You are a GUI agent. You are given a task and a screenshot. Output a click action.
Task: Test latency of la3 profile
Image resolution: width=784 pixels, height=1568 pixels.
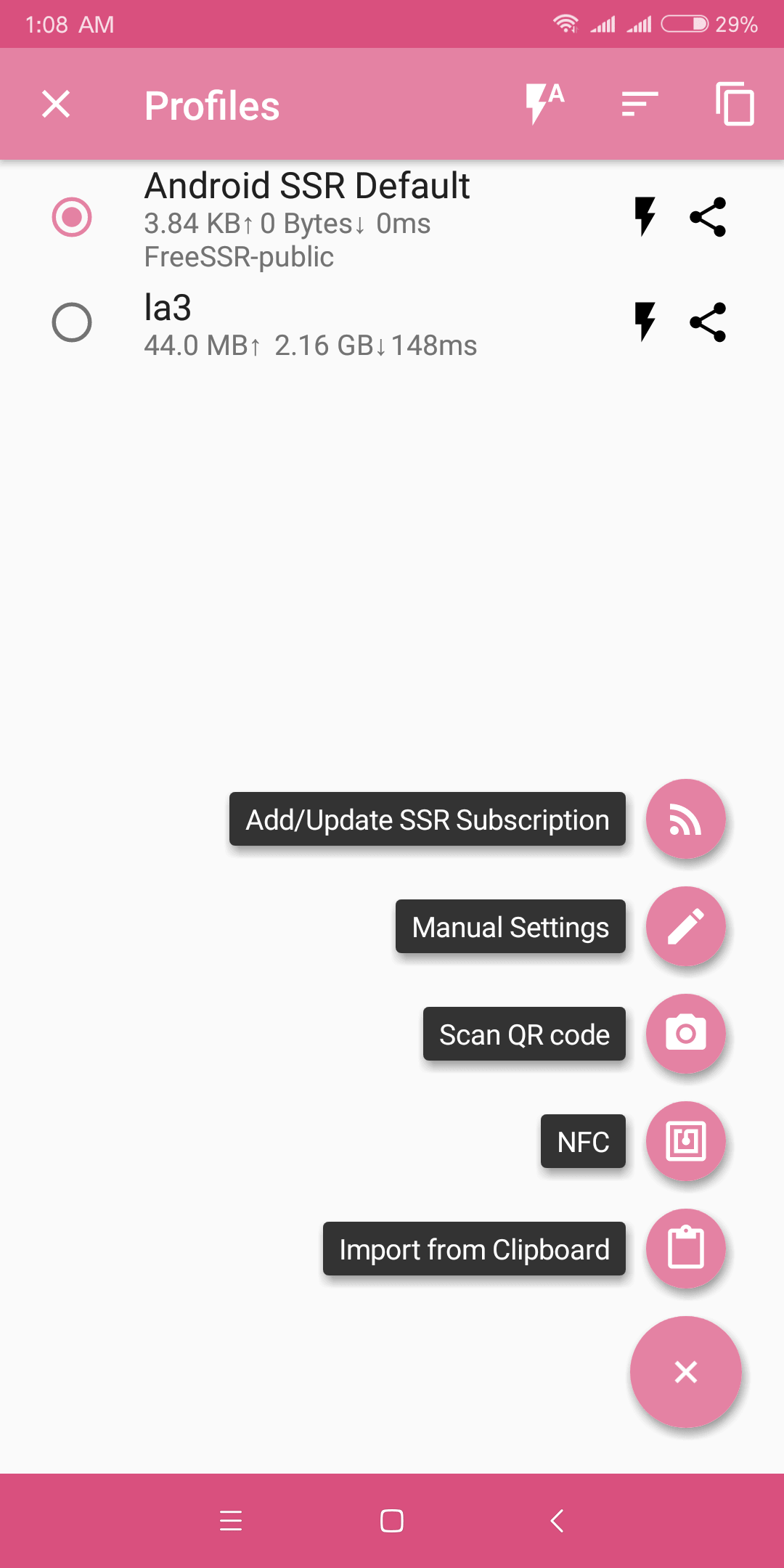pyautogui.click(x=645, y=322)
